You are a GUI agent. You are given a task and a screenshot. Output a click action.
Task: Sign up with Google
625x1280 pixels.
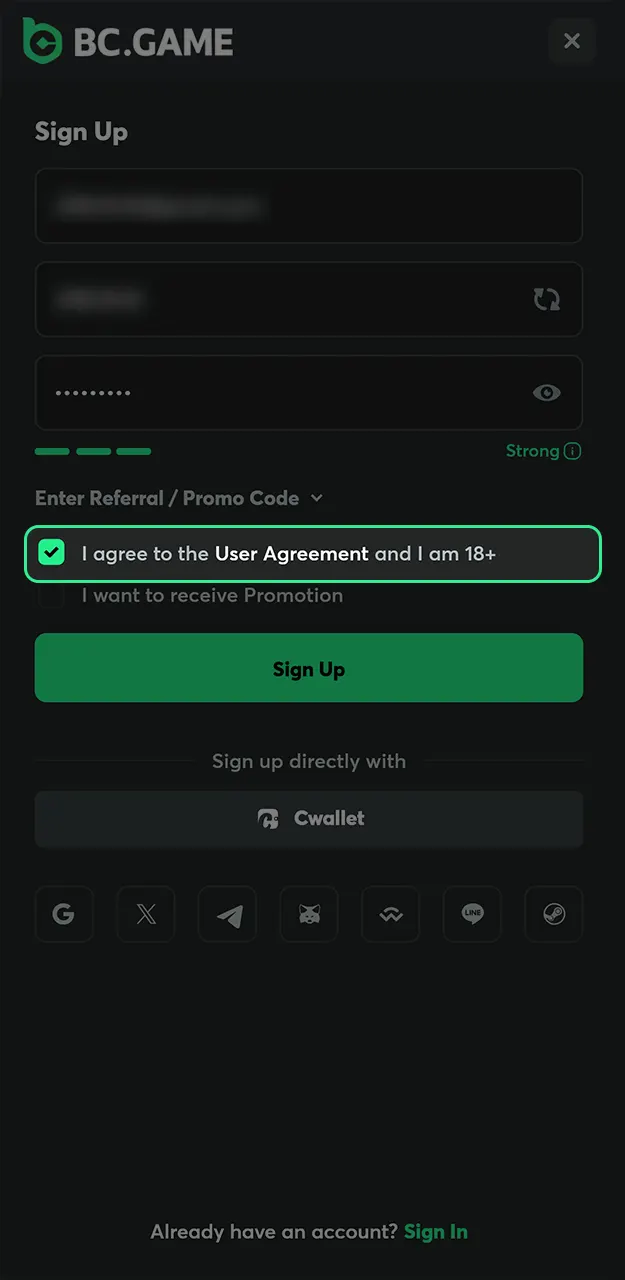(x=64, y=915)
